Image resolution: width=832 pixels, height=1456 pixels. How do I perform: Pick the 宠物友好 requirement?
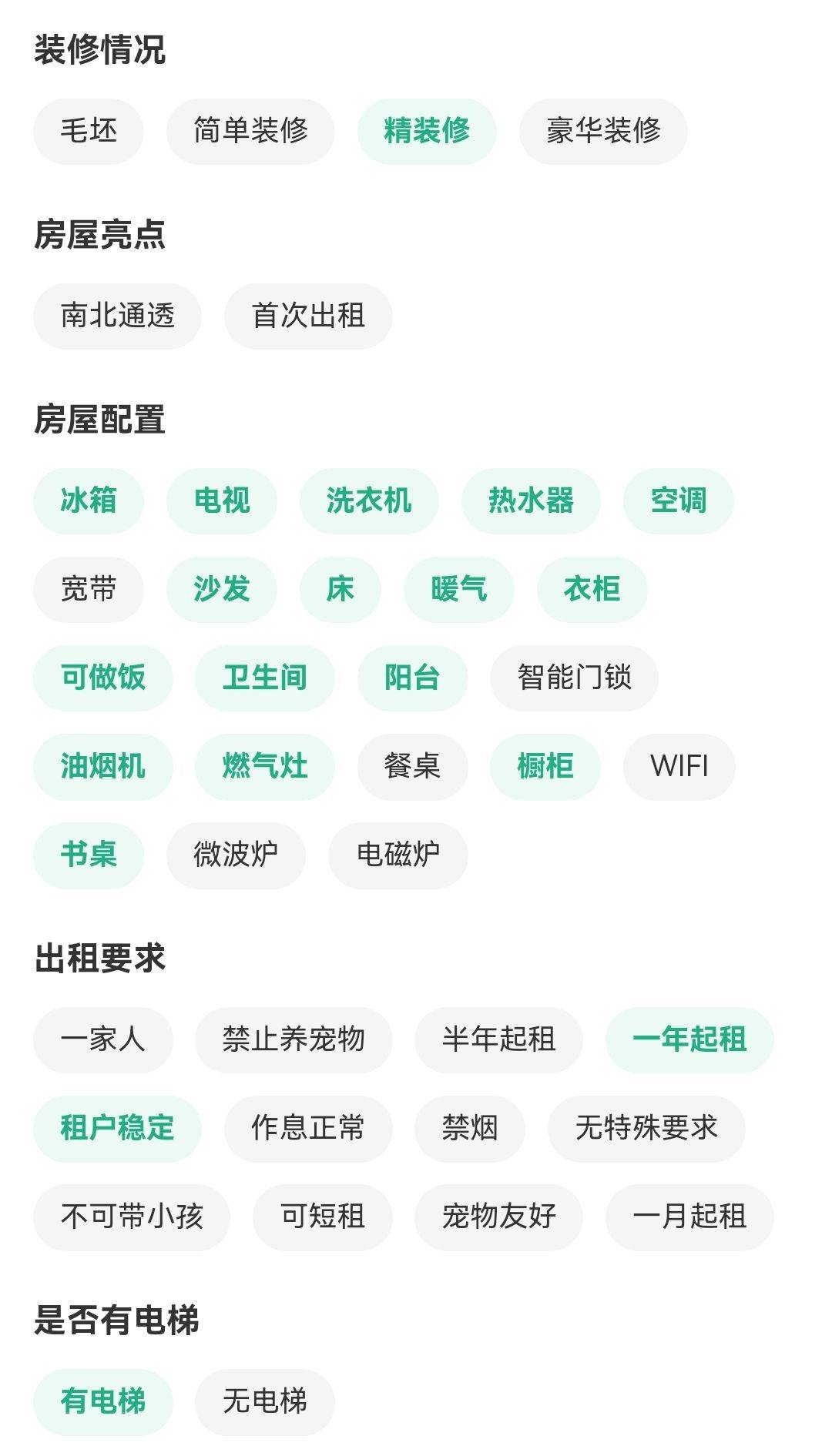498,1217
